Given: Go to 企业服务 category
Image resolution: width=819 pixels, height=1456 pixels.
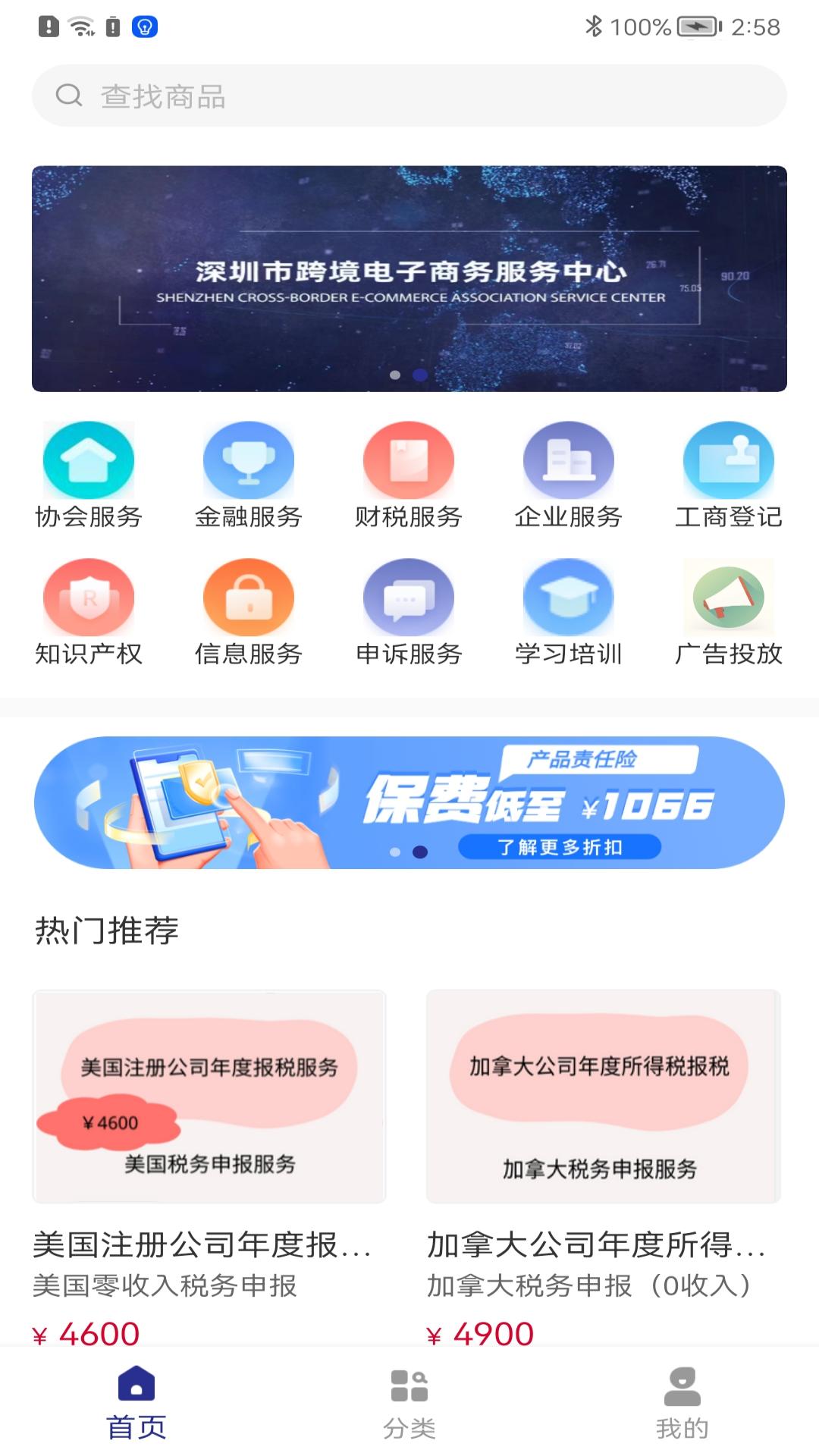Looking at the screenshot, I should tap(569, 475).
